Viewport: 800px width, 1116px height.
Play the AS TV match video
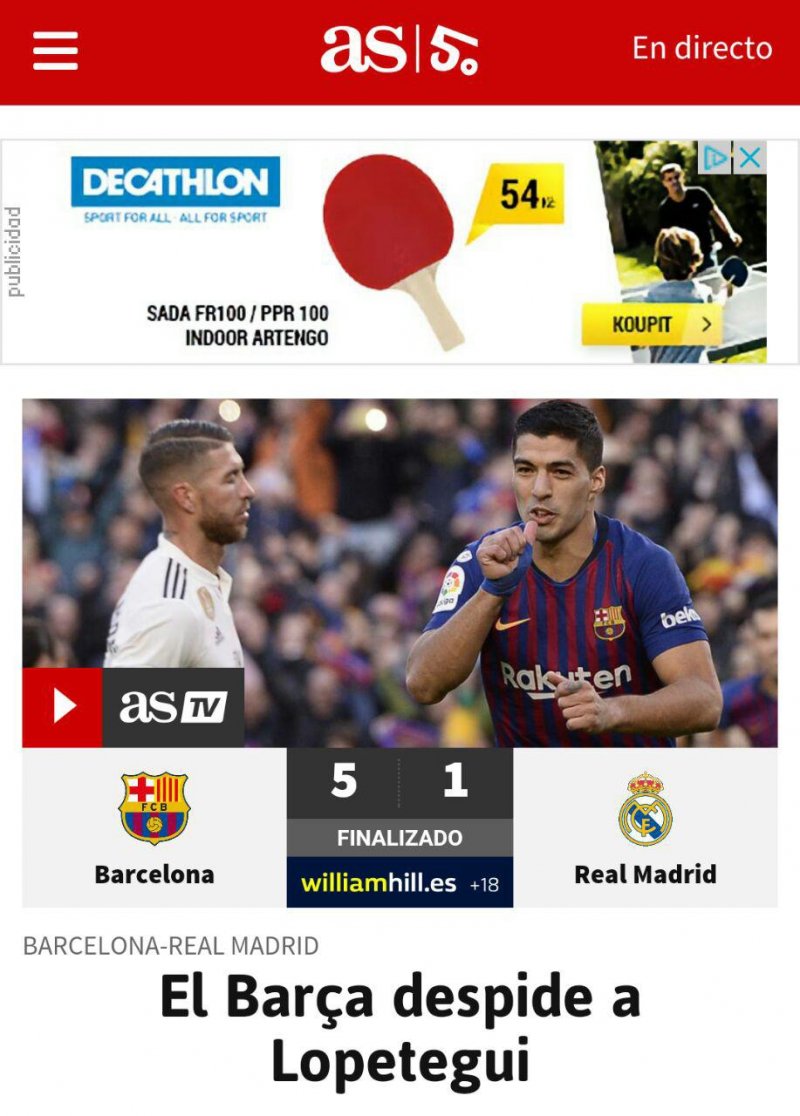[63, 707]
